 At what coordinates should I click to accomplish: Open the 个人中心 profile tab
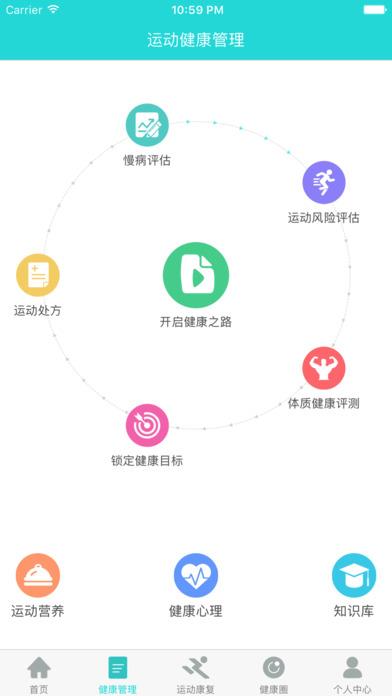[x=352, y=675]
